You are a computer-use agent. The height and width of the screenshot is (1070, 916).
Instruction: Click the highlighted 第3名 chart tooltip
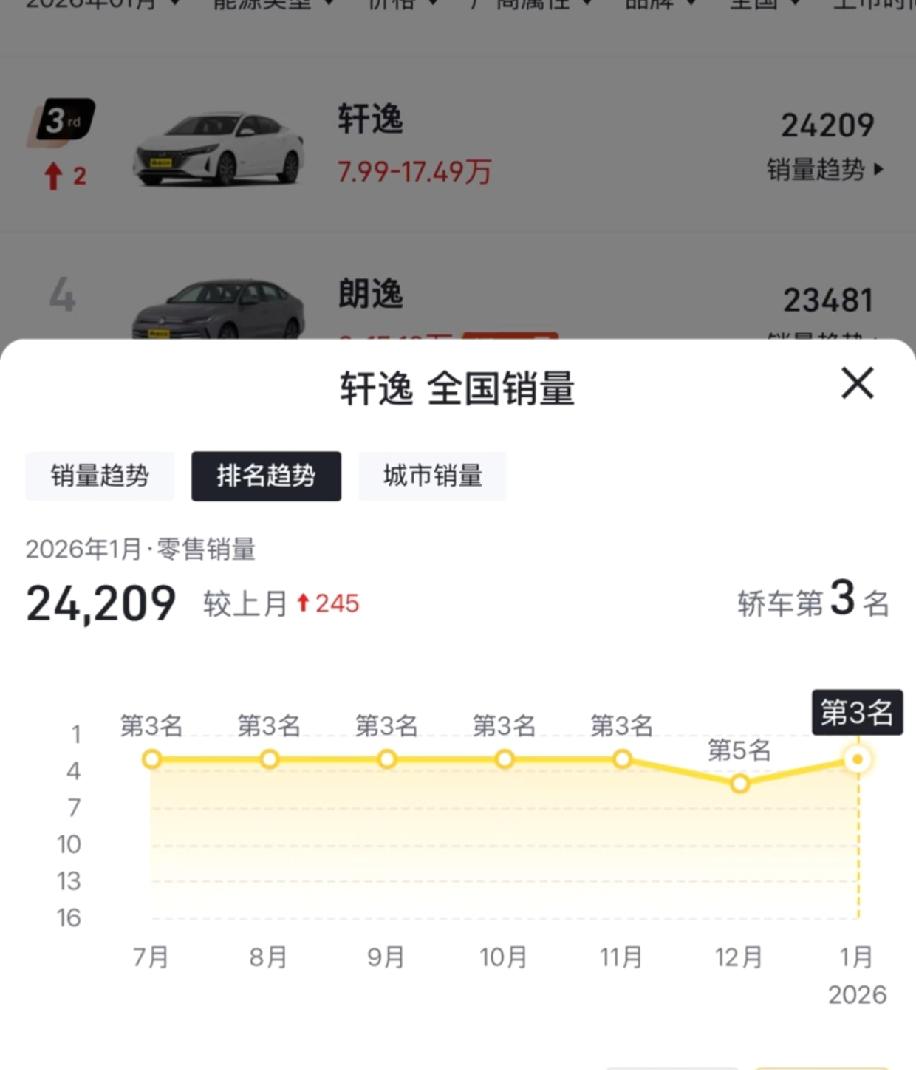858,712
